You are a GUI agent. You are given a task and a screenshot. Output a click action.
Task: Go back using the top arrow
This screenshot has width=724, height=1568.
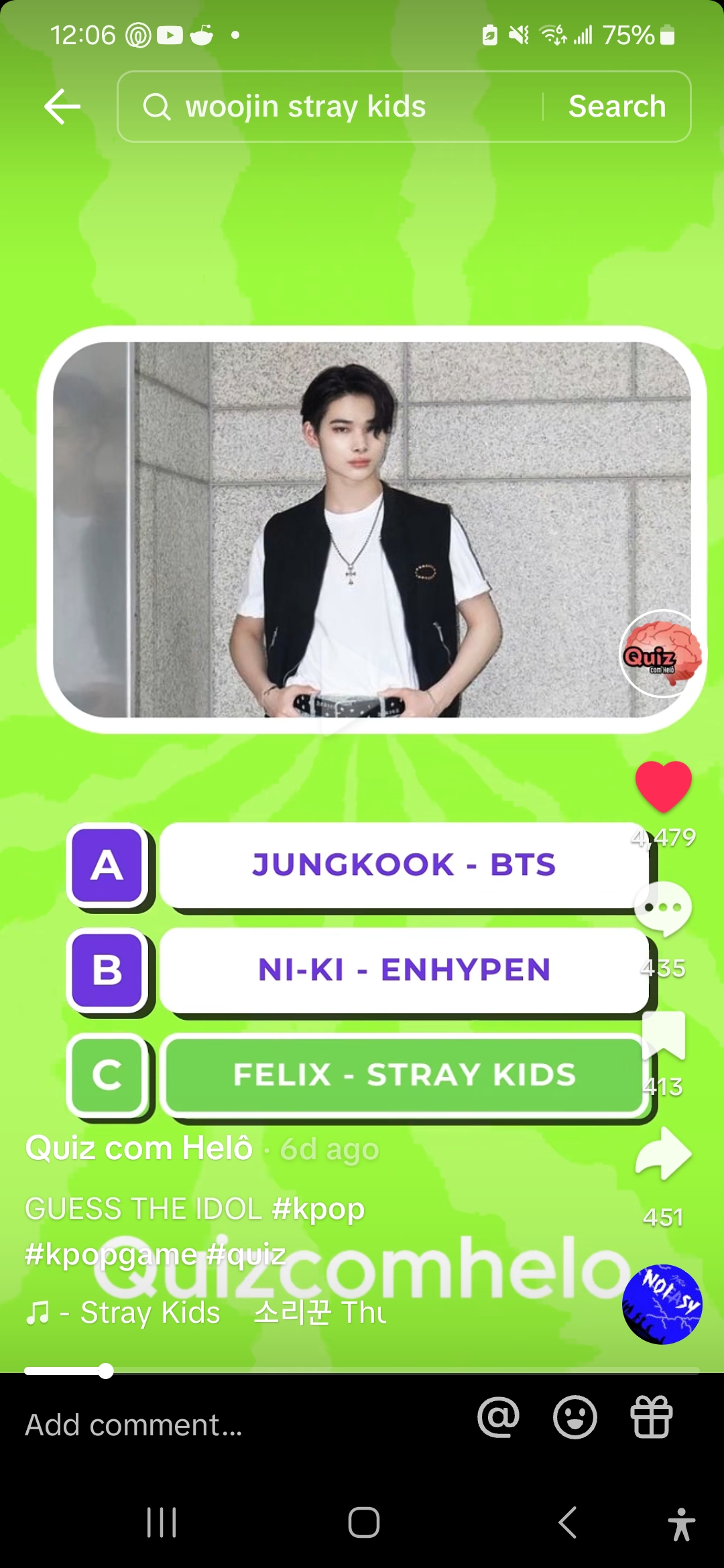tap(62, 107)
